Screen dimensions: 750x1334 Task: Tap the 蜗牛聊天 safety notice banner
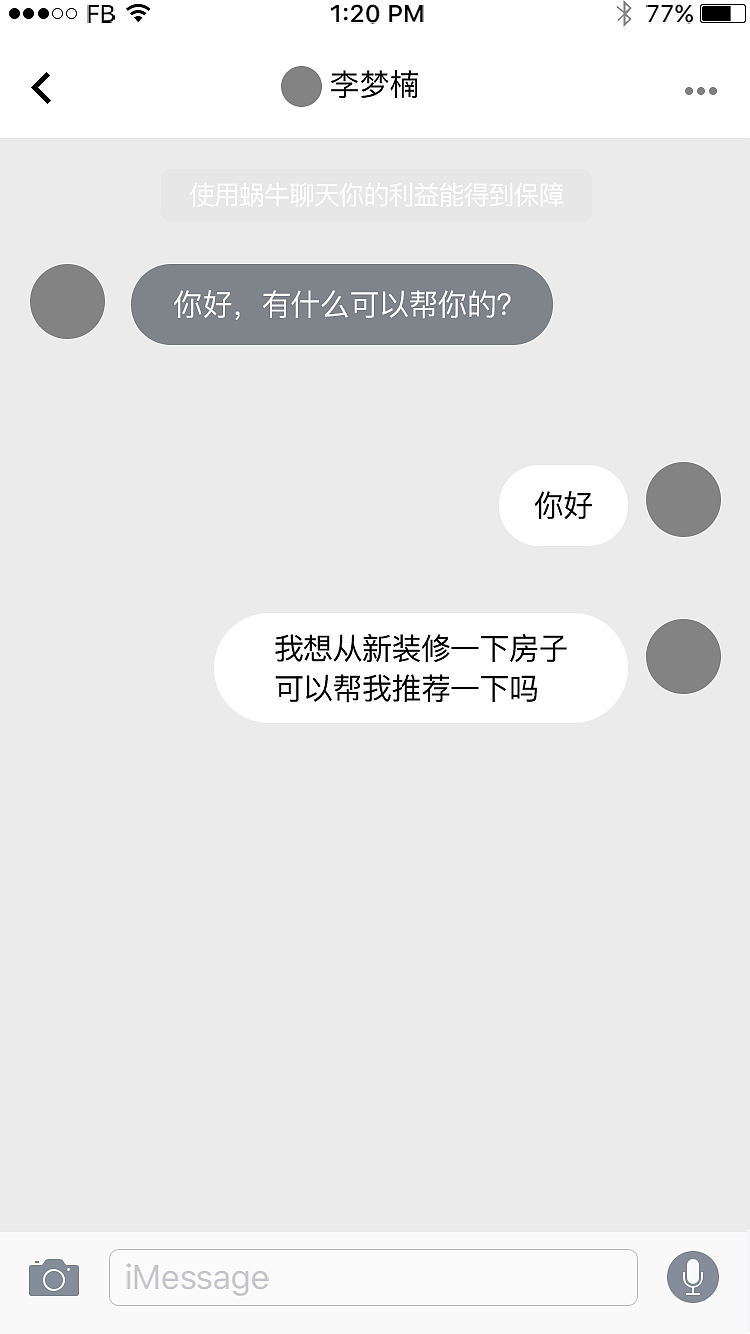pyautogui.click(x=376, y=195)
